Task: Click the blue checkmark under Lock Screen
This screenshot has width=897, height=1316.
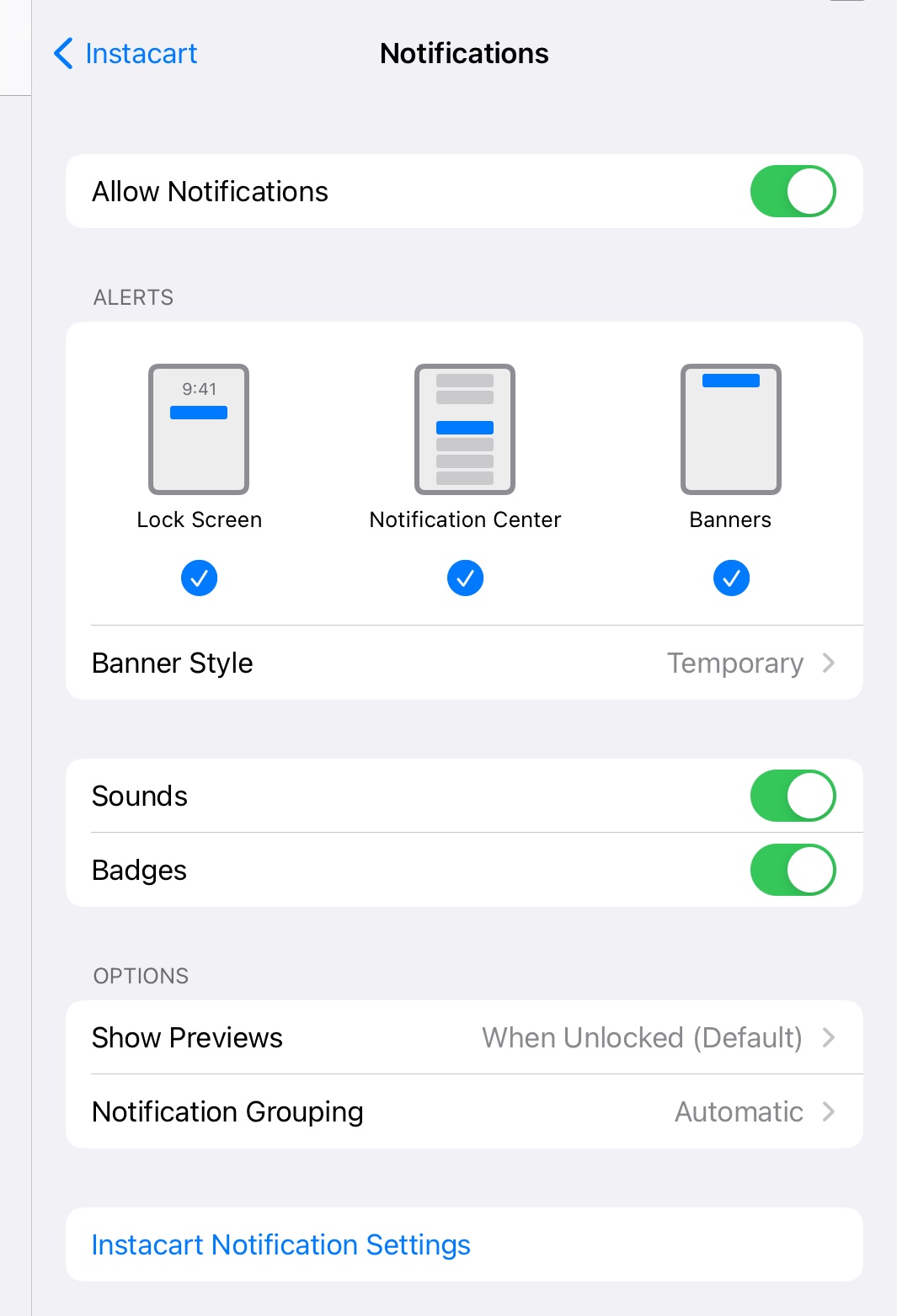Action: coord(199,578)
